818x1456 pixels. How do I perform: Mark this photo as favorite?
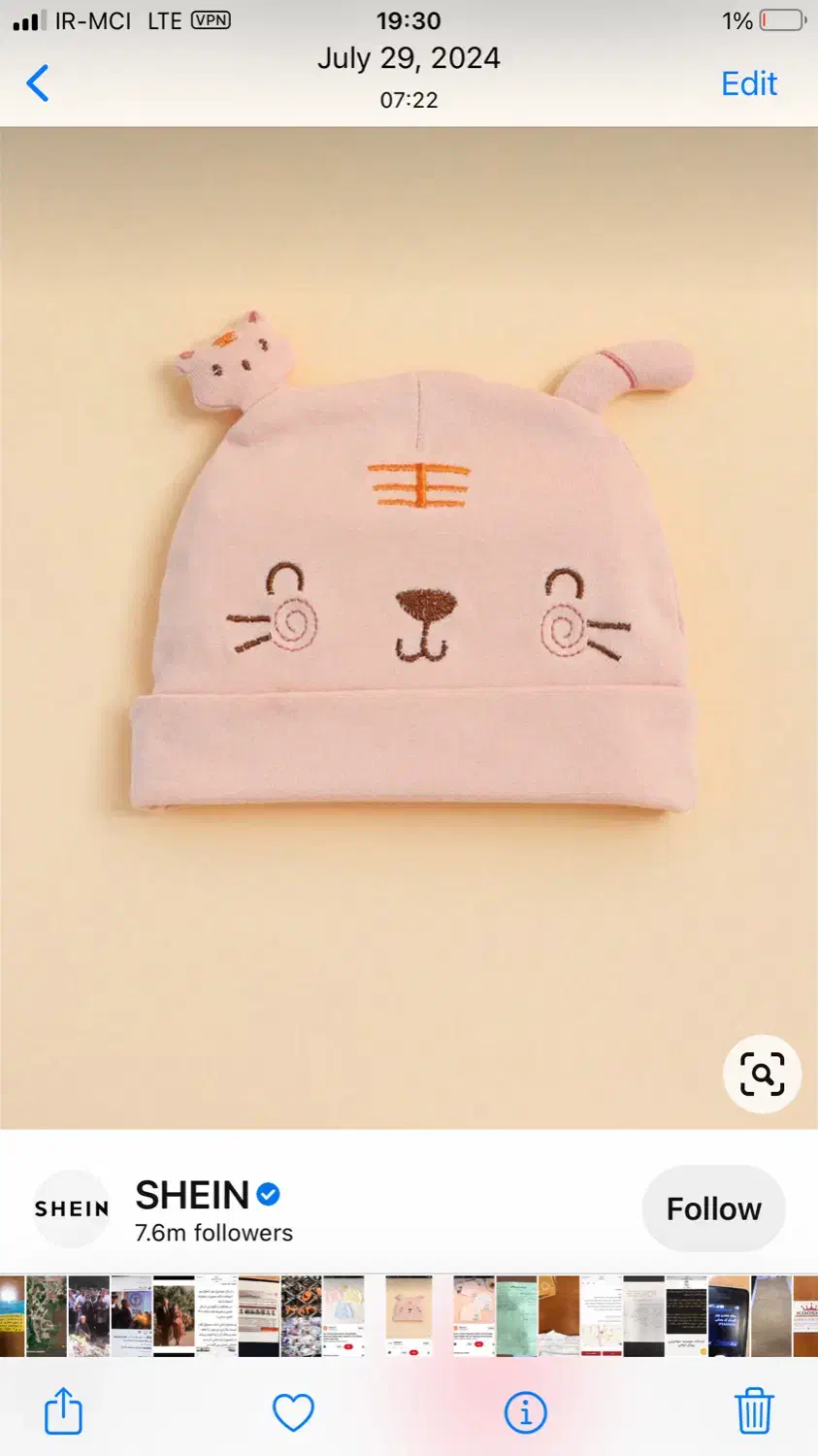coord(293,1412)
